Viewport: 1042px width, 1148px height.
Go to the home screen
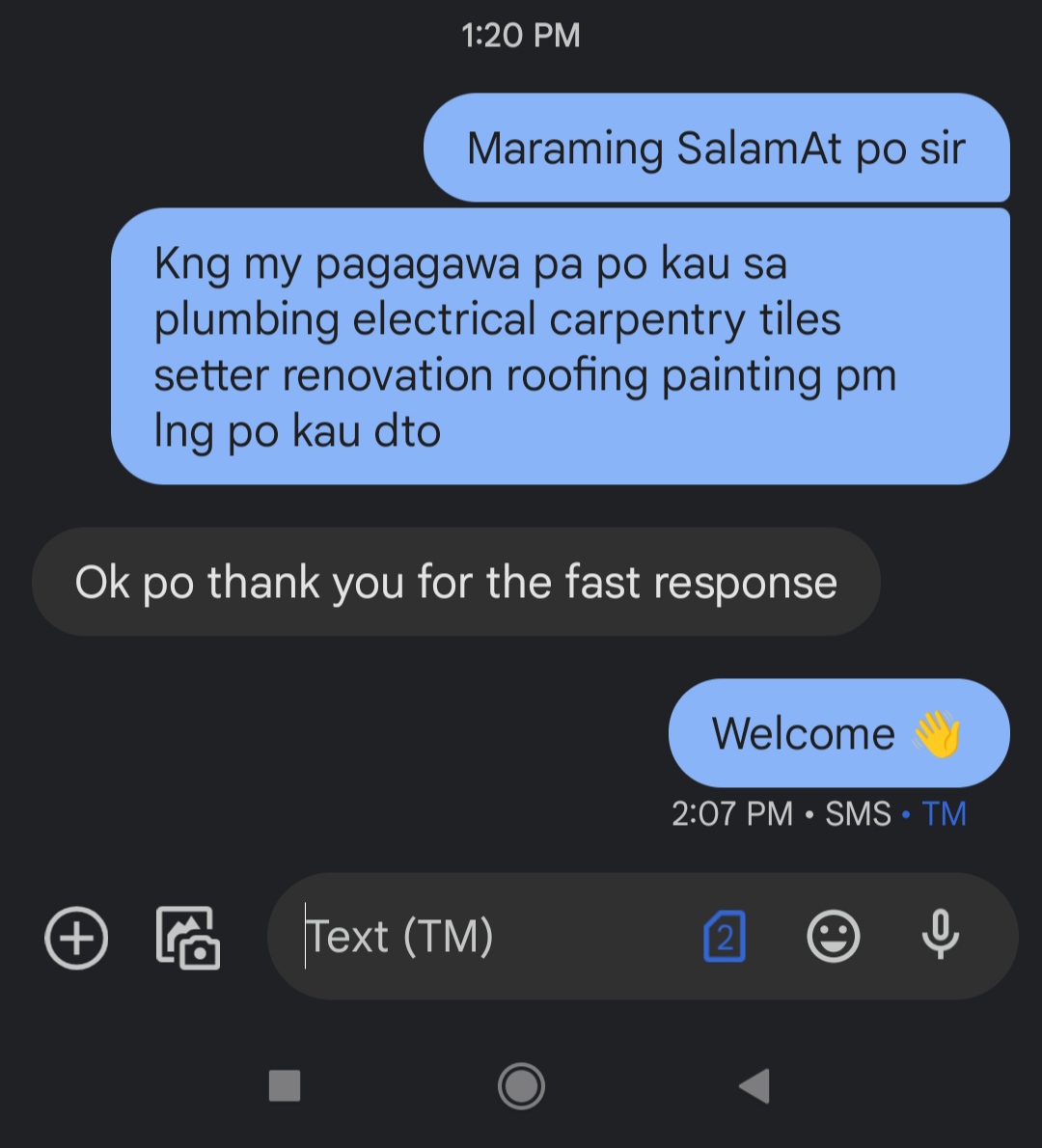tap(521, 1086)
